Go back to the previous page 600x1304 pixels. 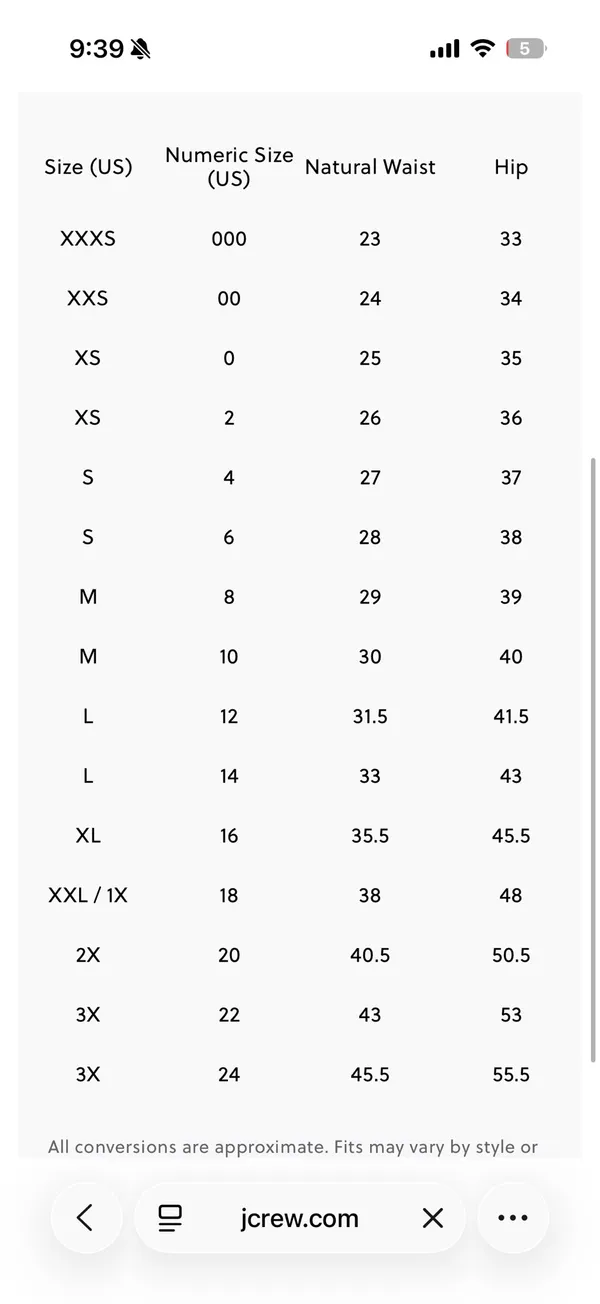(x=85, y=1217)
